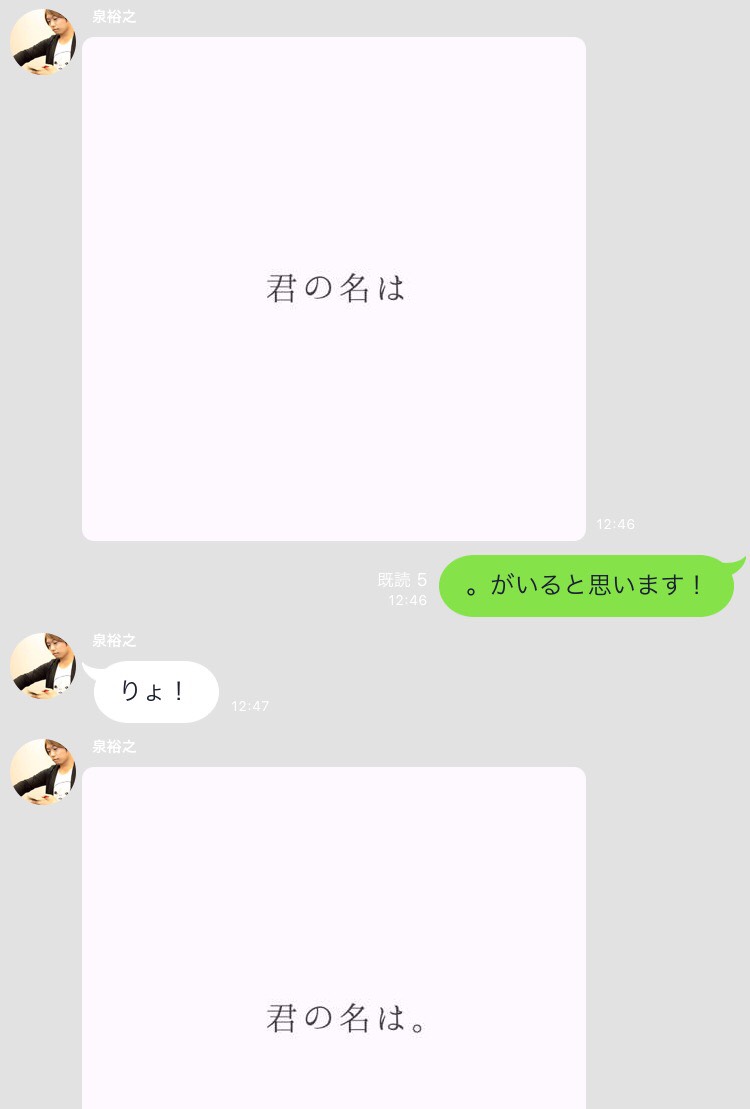Image resolution: width=750 pixels, height=1109 pixels.
Task: Open 泉裕之's avatar beside the りょ！ message
Action: tap(43, 666)
